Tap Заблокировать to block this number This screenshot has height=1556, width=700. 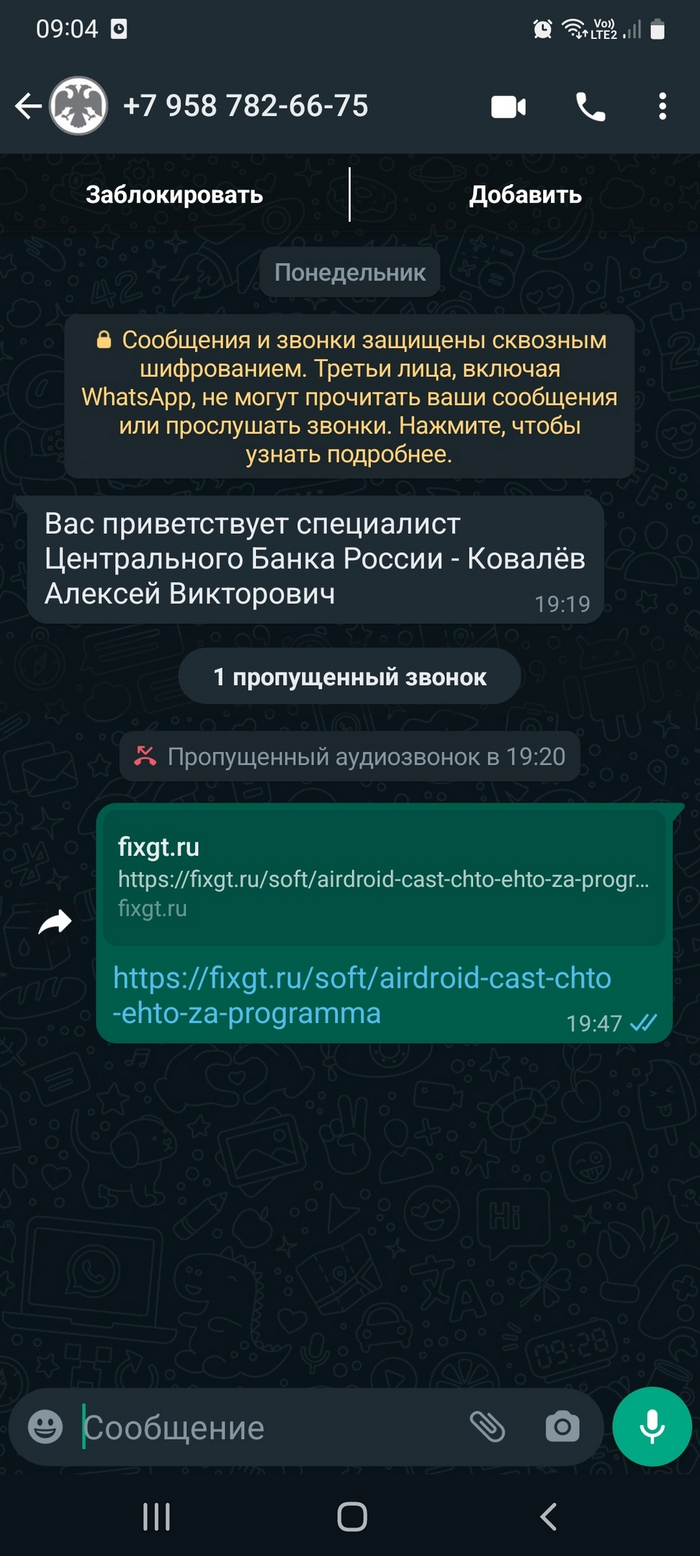pyautogui.click(x=174, y=195)
